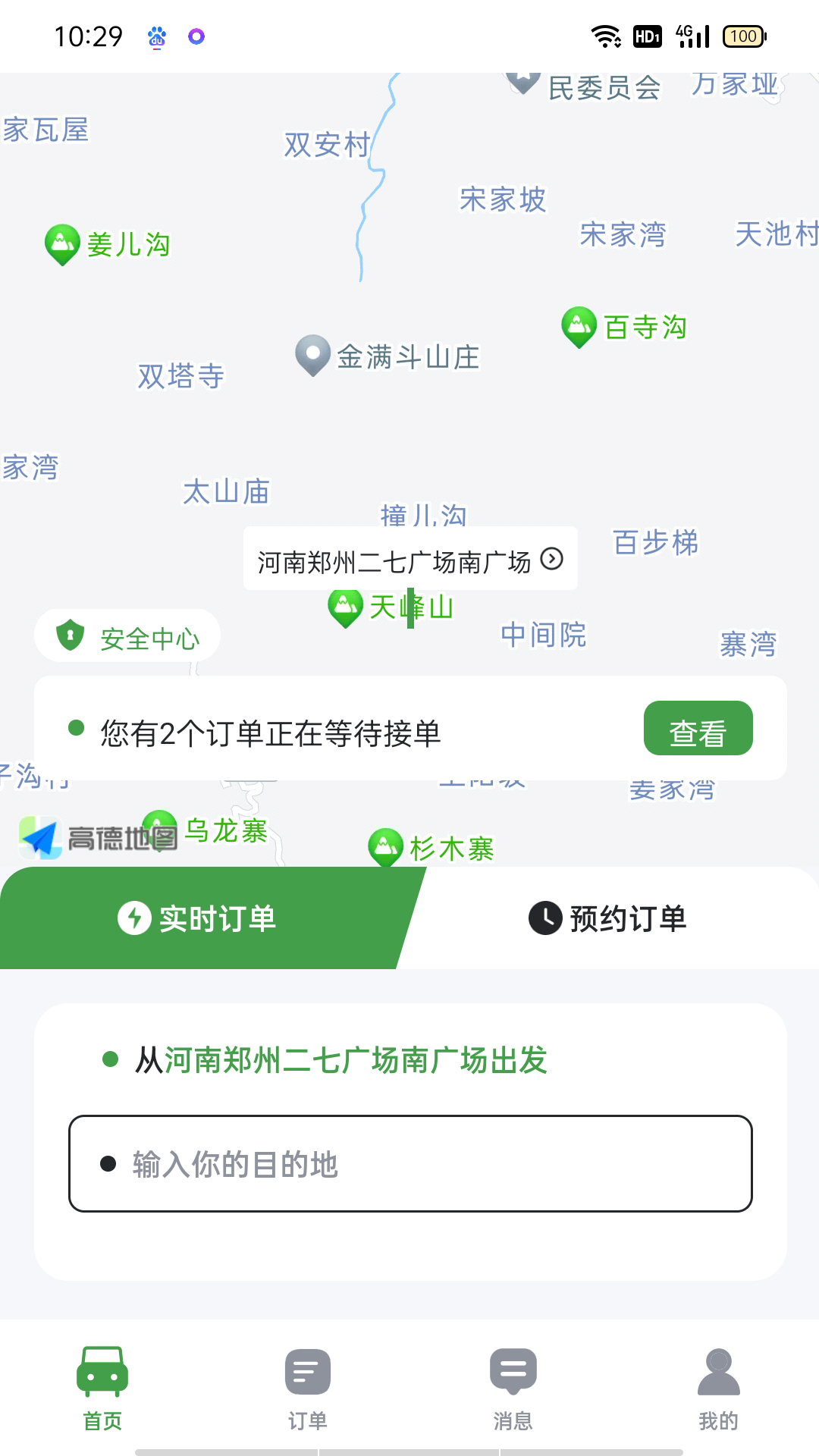Select the 姜儿沟 green map marker
819x1456 pixels.
pos(62,241)
